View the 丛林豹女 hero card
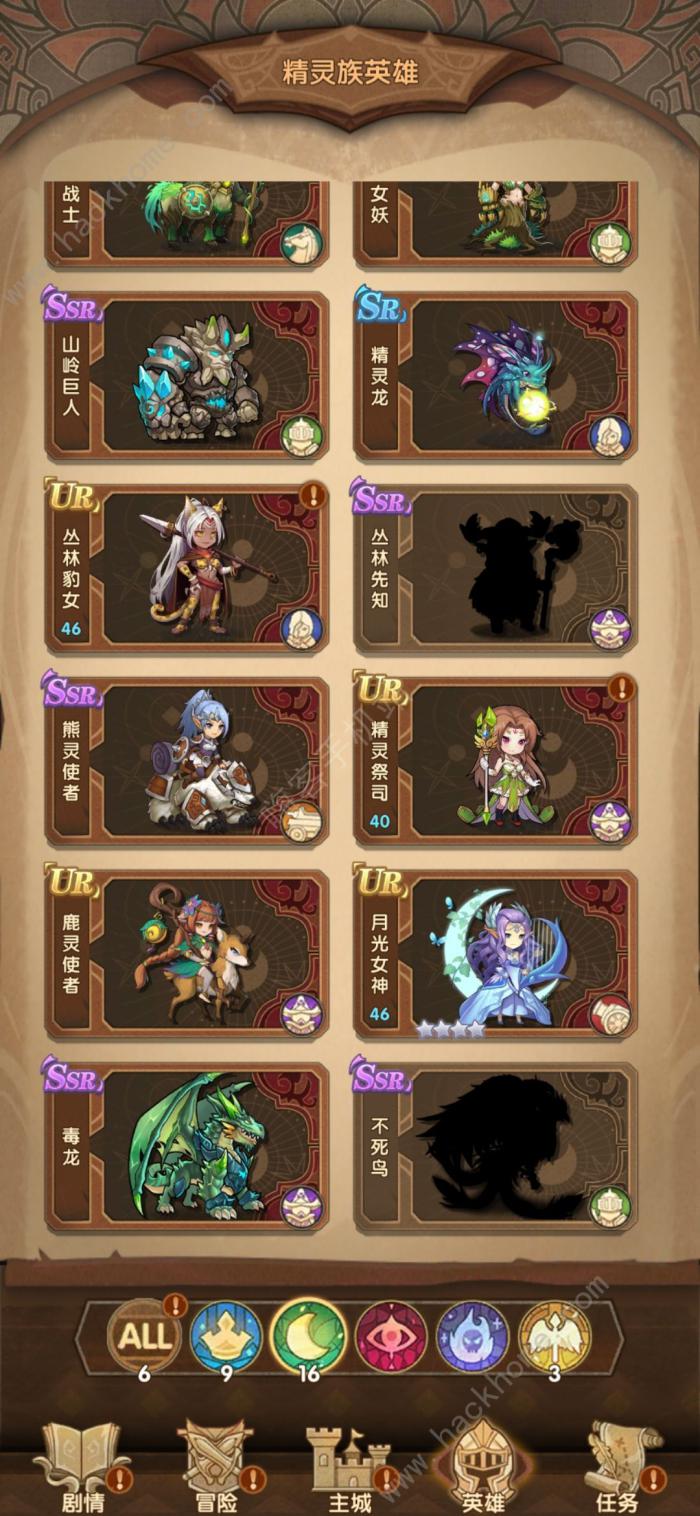700x1516 pixels. (187, 568)
